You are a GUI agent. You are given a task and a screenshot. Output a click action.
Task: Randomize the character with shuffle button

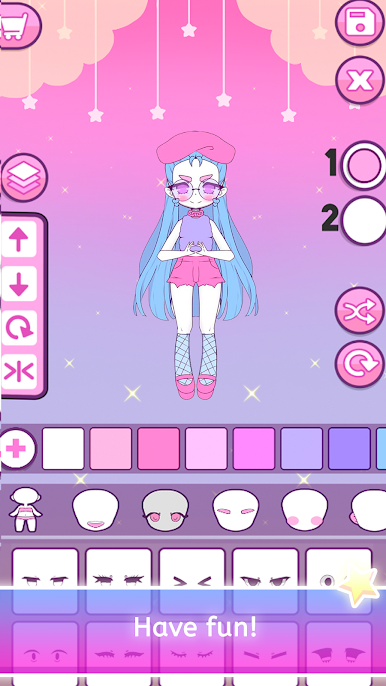point(360,311)
